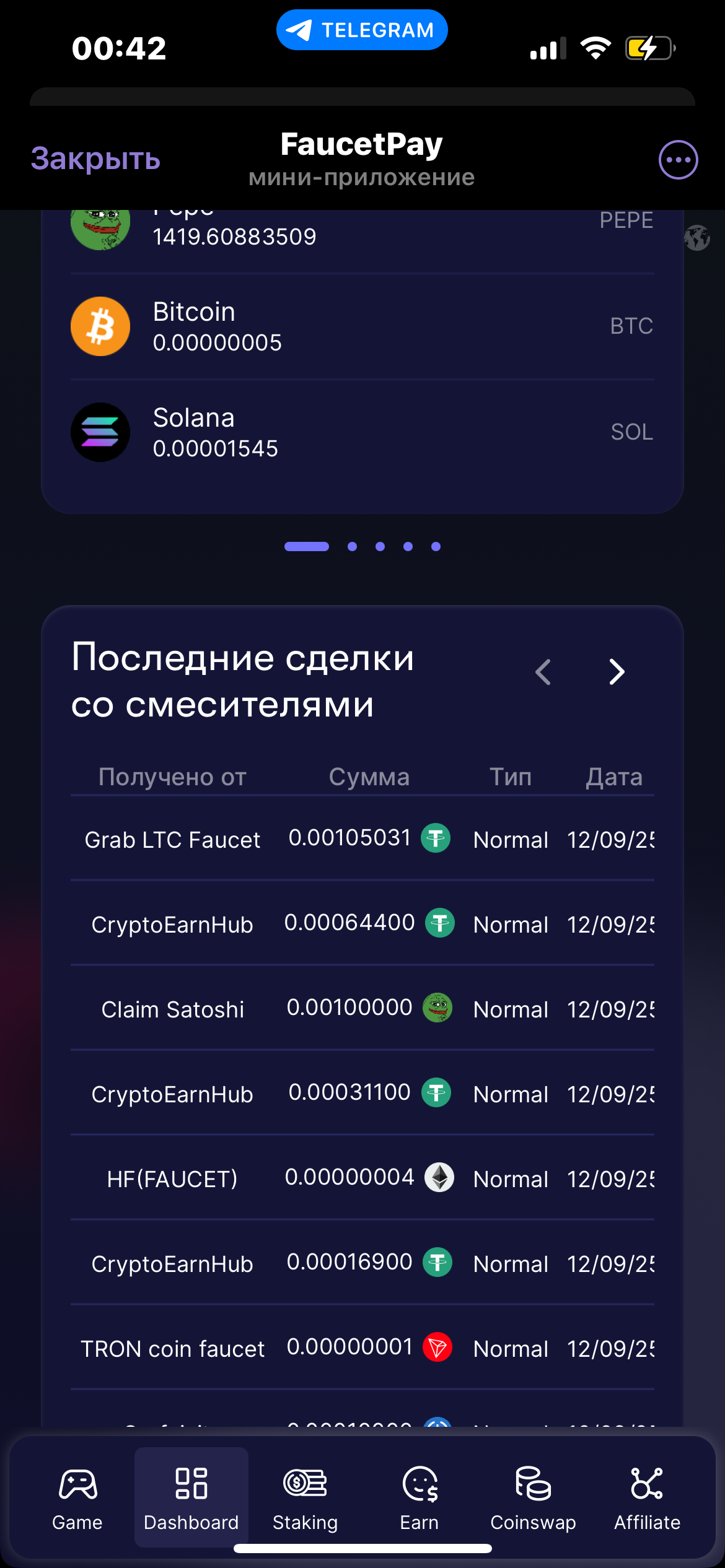Open the Coinswap tab

coord(533,1497)
